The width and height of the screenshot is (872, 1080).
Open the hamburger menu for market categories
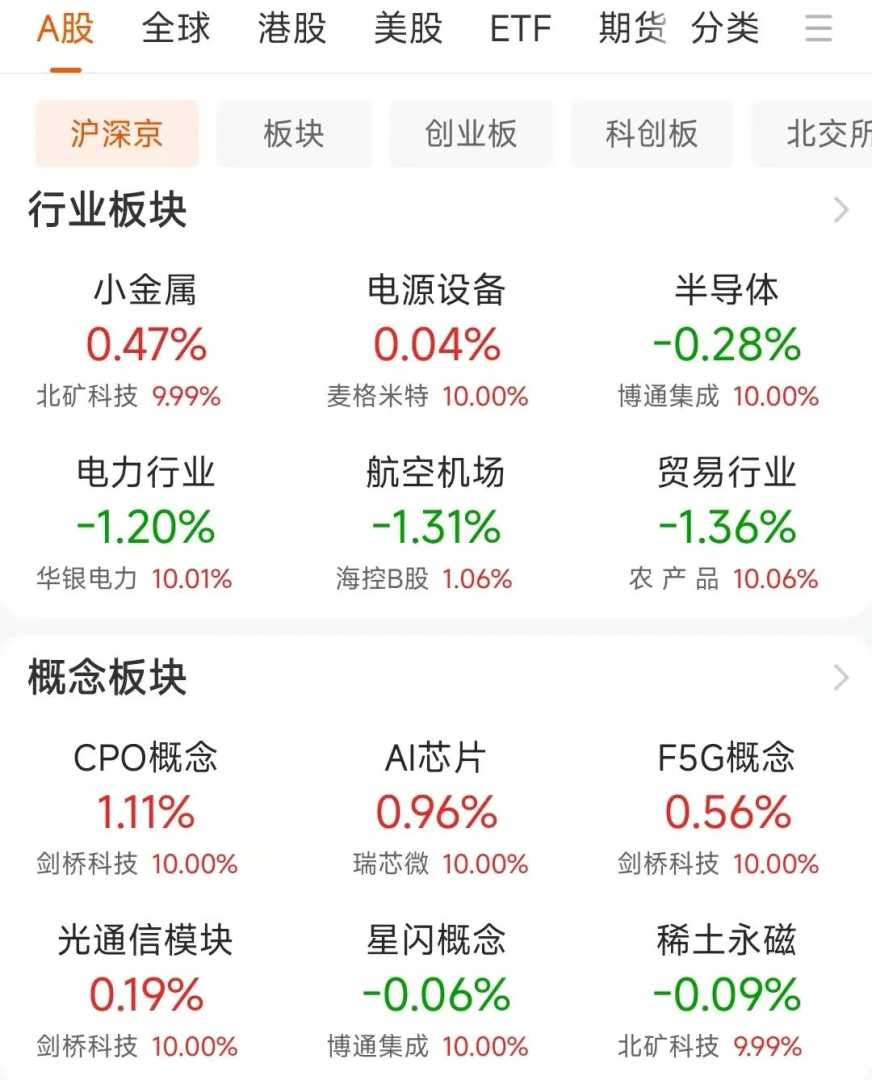click(x=818, y=29)
